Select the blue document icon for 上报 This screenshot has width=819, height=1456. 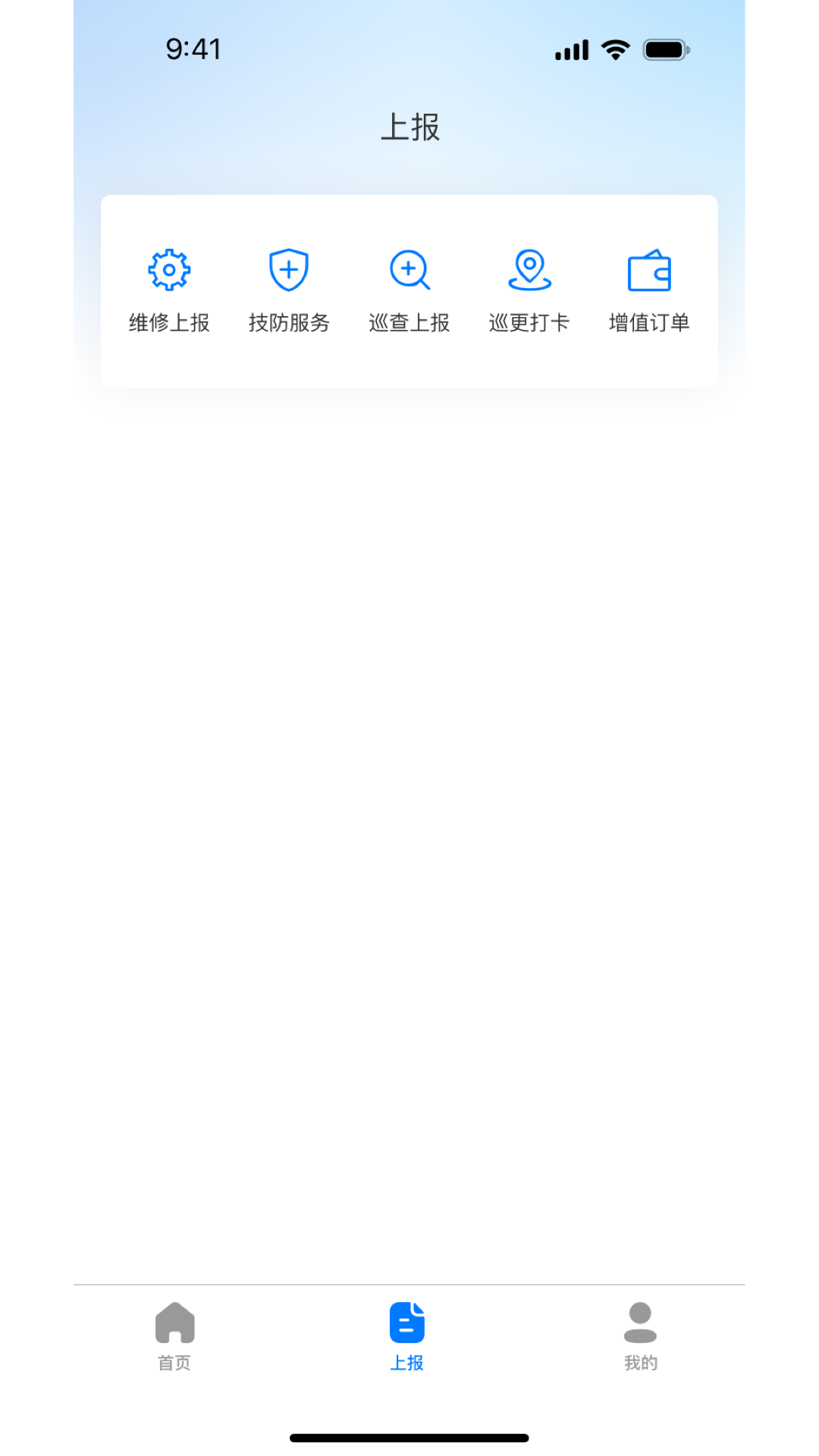(x=407, y=1319)
